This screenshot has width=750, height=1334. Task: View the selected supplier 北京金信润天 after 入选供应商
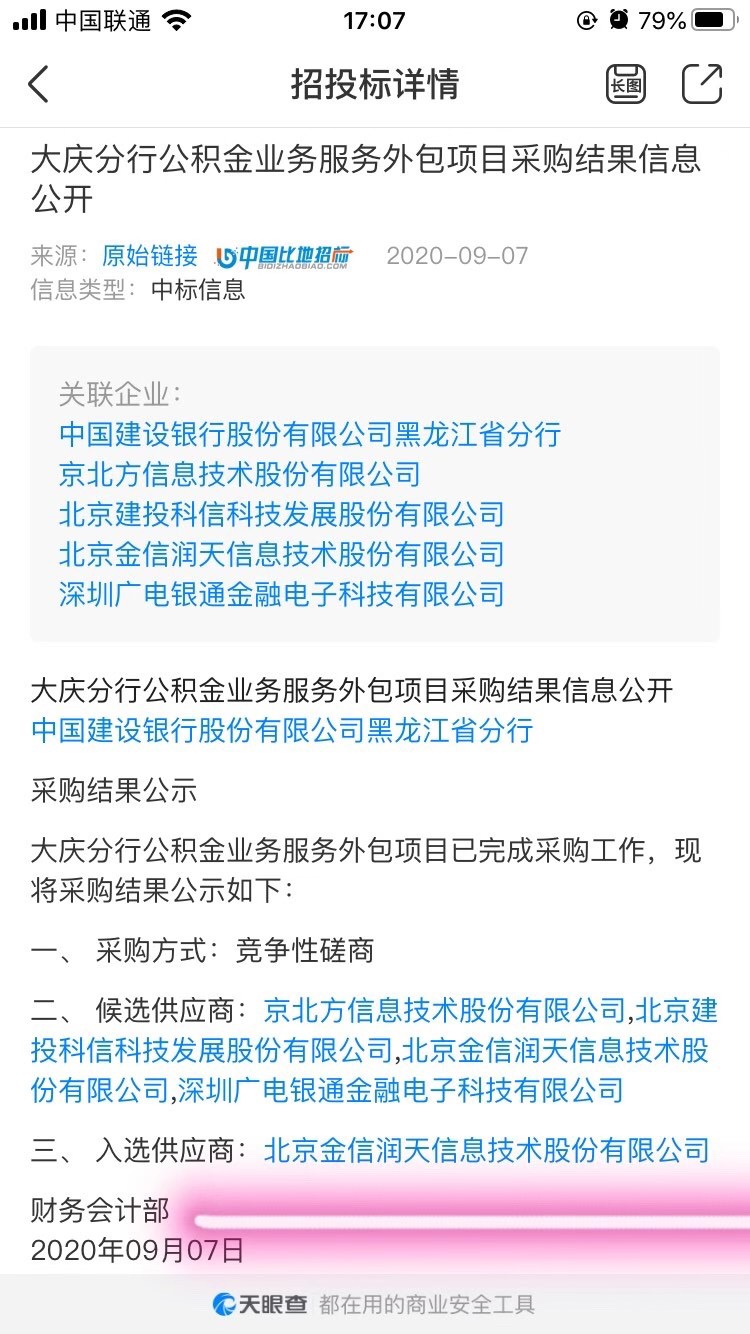pyautogui.click(x=486, y=1150)
